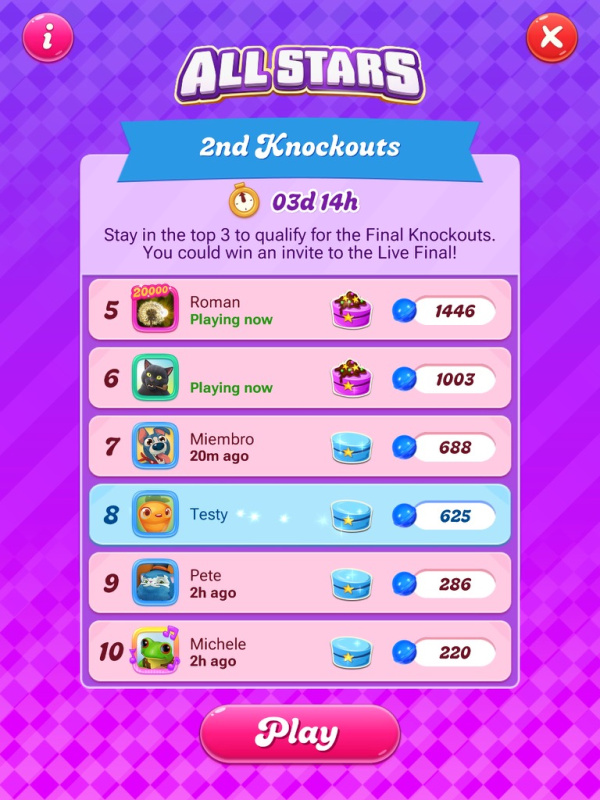This screenshot has width=600, height=800.
Task: Open Miembro's leaderboard entry
Action: [300, 446]
